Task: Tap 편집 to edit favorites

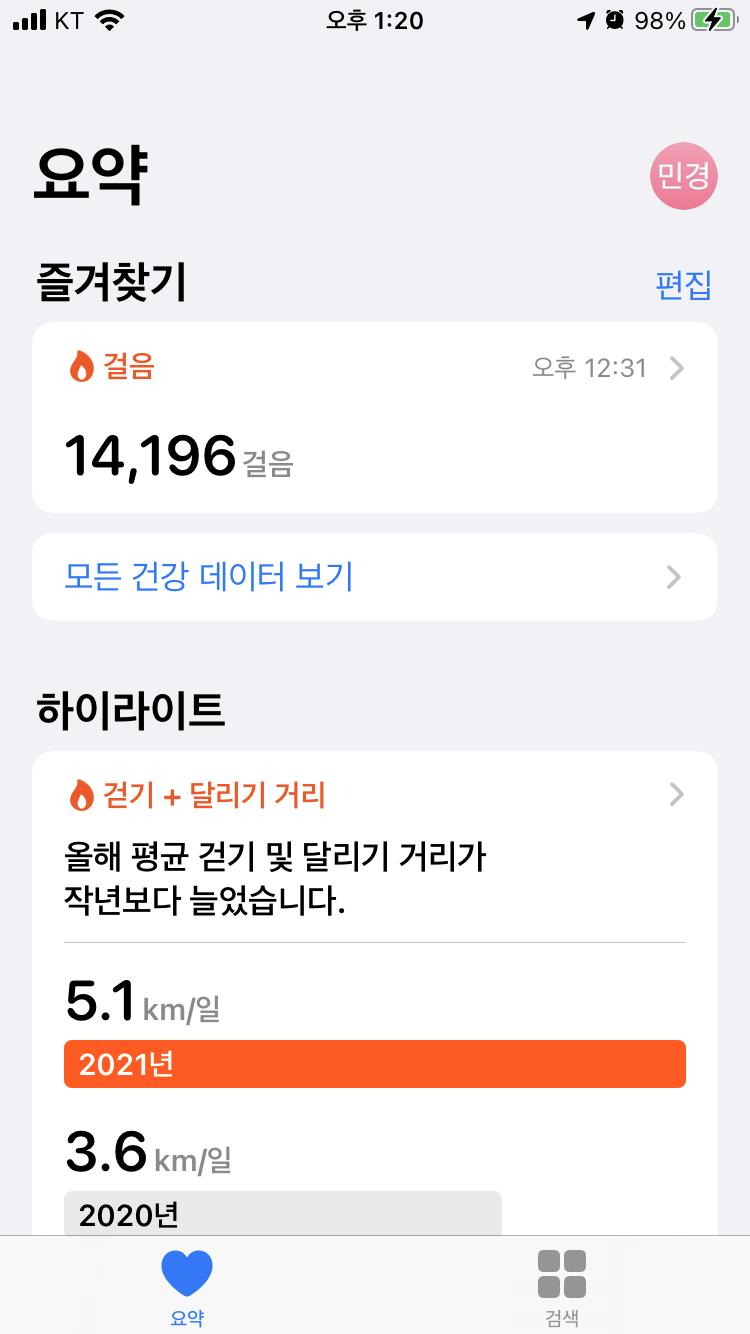Action: tap(683, 285)
